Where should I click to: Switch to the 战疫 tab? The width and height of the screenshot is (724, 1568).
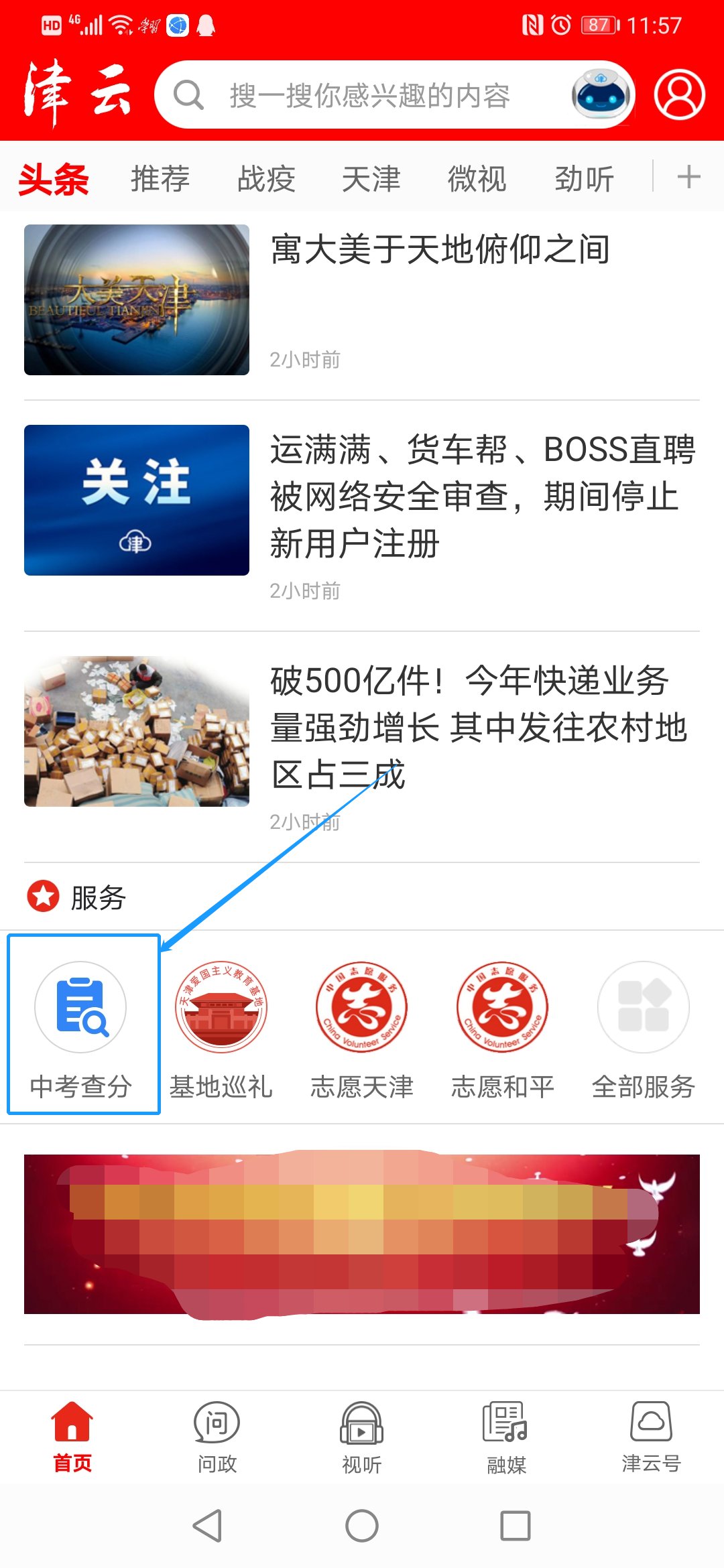coord(266,179)
